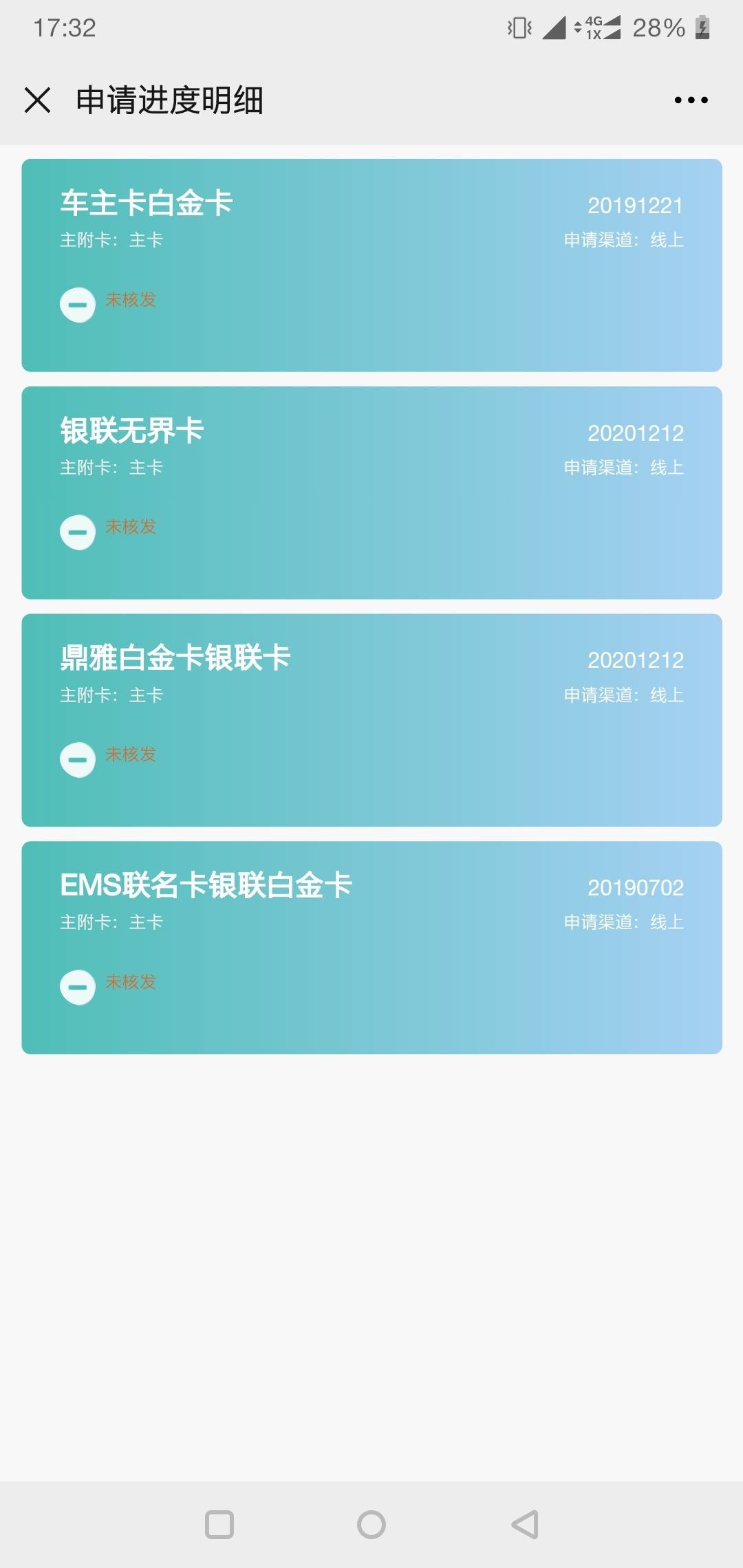Screen dimensions: 743x1568
Task: Open the three-dot overflow menu
Action: pyautogui.click(x=691, y=100)
